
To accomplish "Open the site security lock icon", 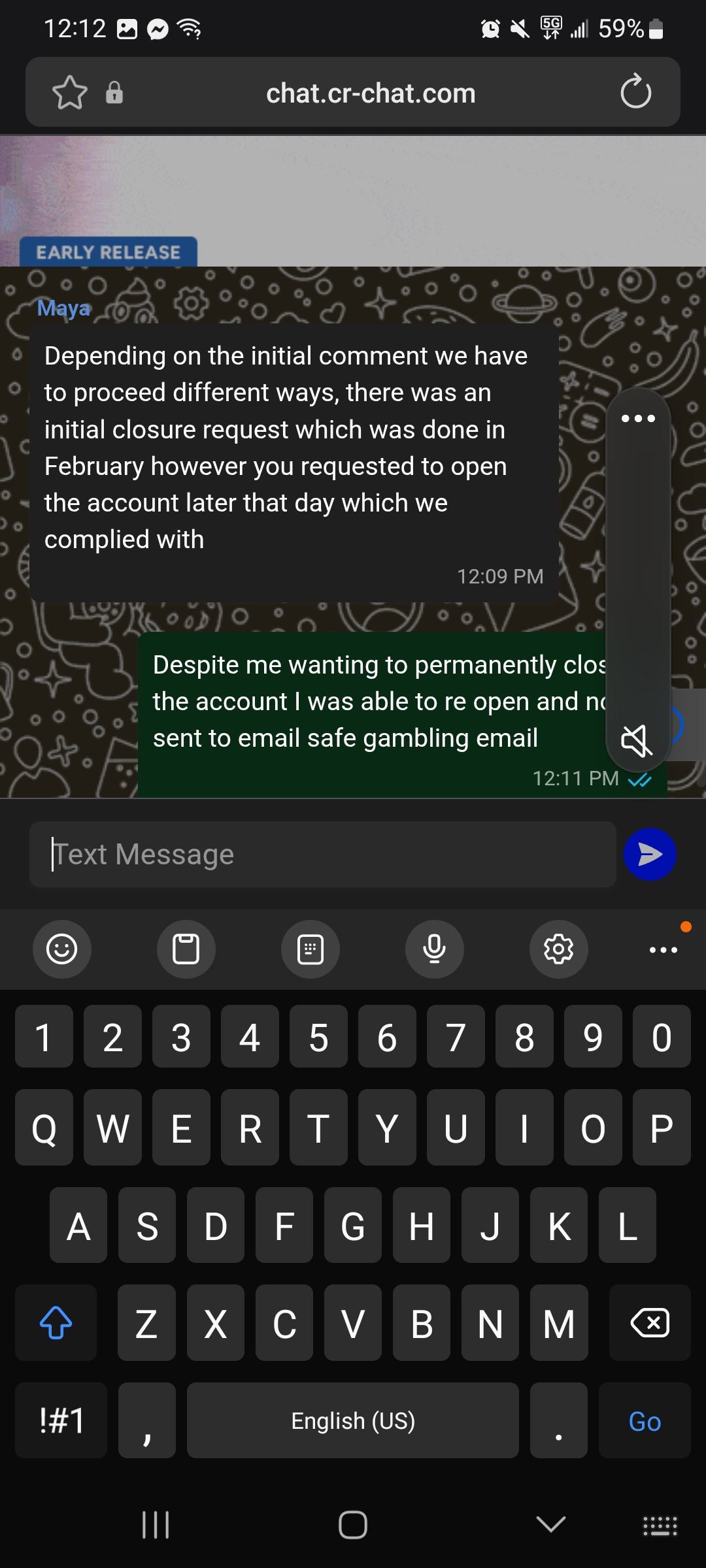I will pyautogui.click(x=114, y=93).
